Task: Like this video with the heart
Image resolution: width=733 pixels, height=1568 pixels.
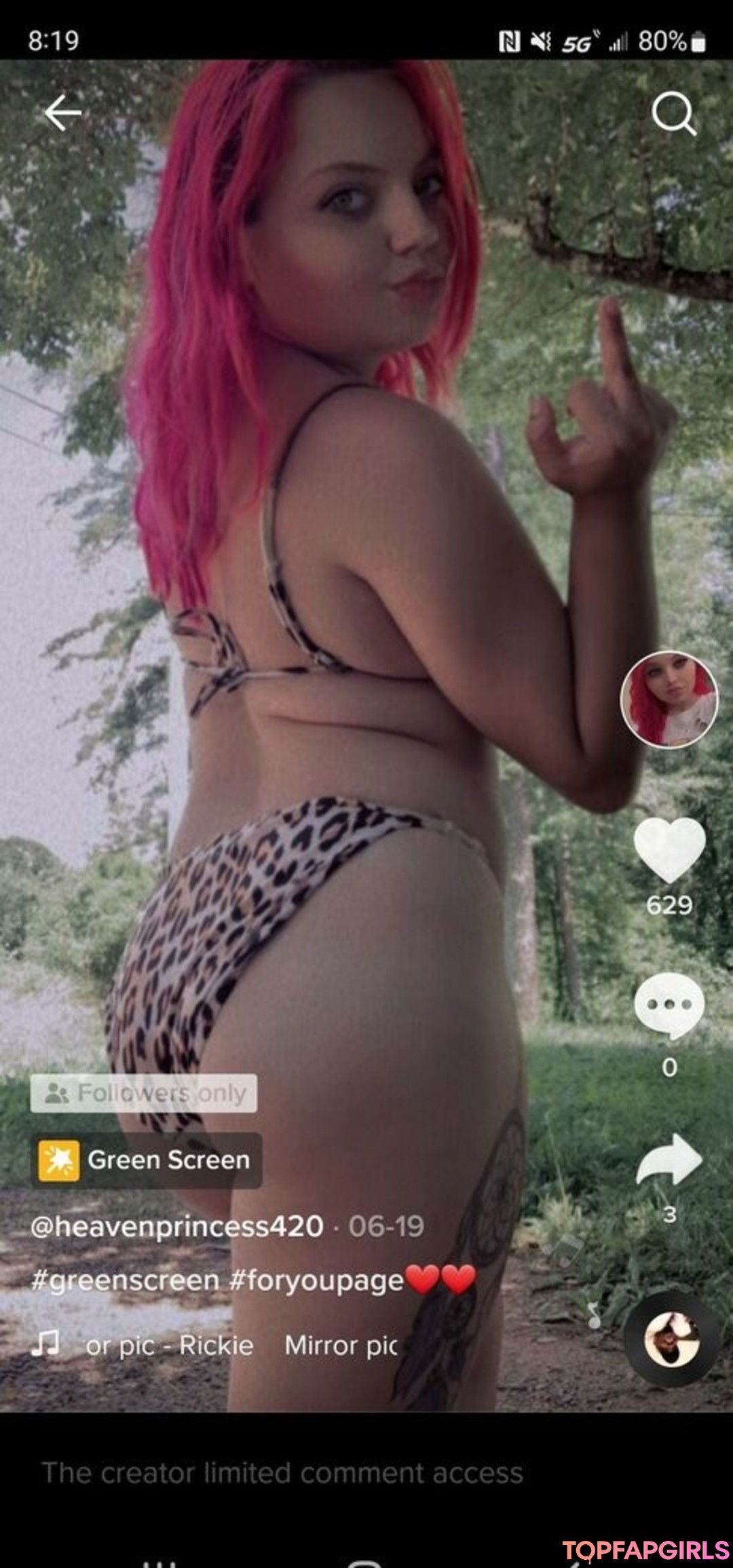Action: [x=669, y=848]
